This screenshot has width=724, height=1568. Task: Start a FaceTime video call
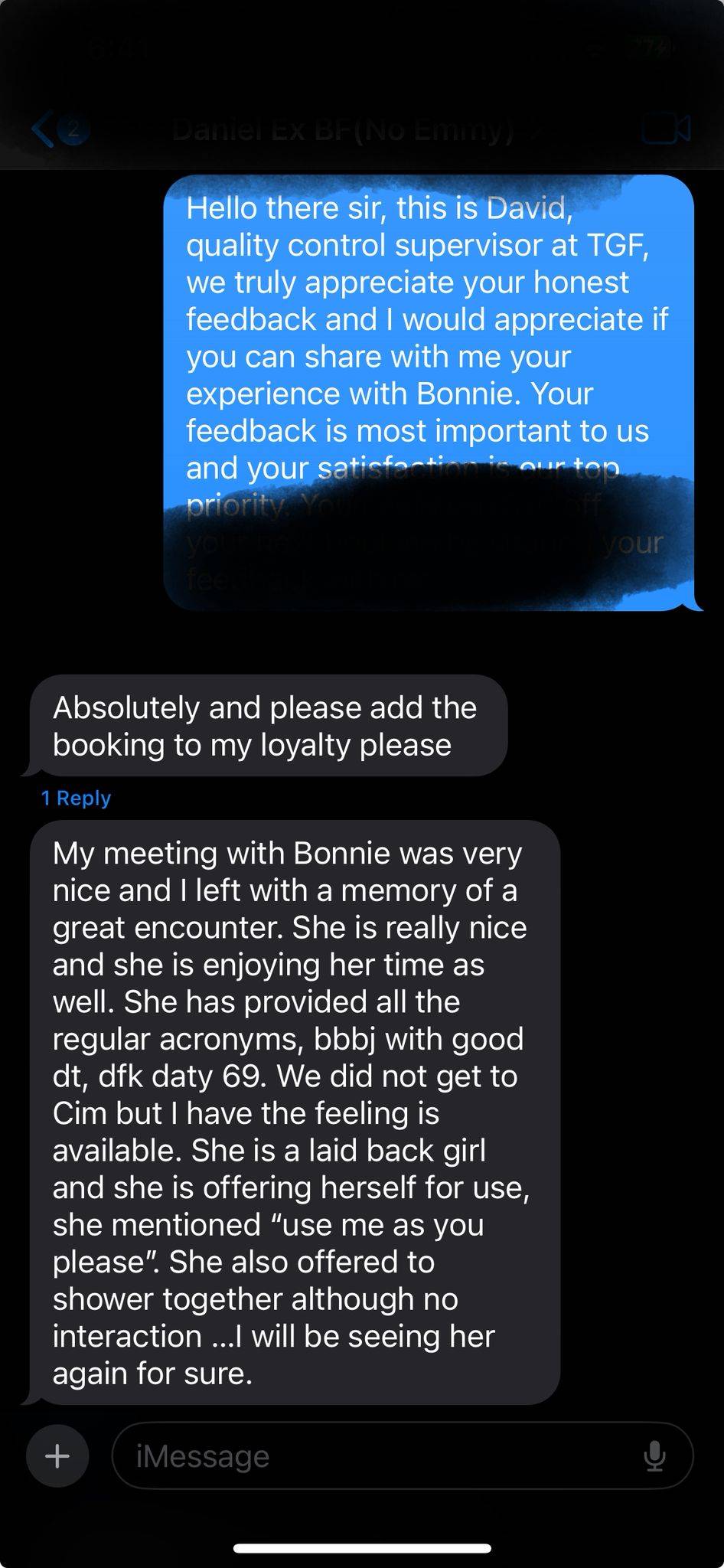pos(665,129)
